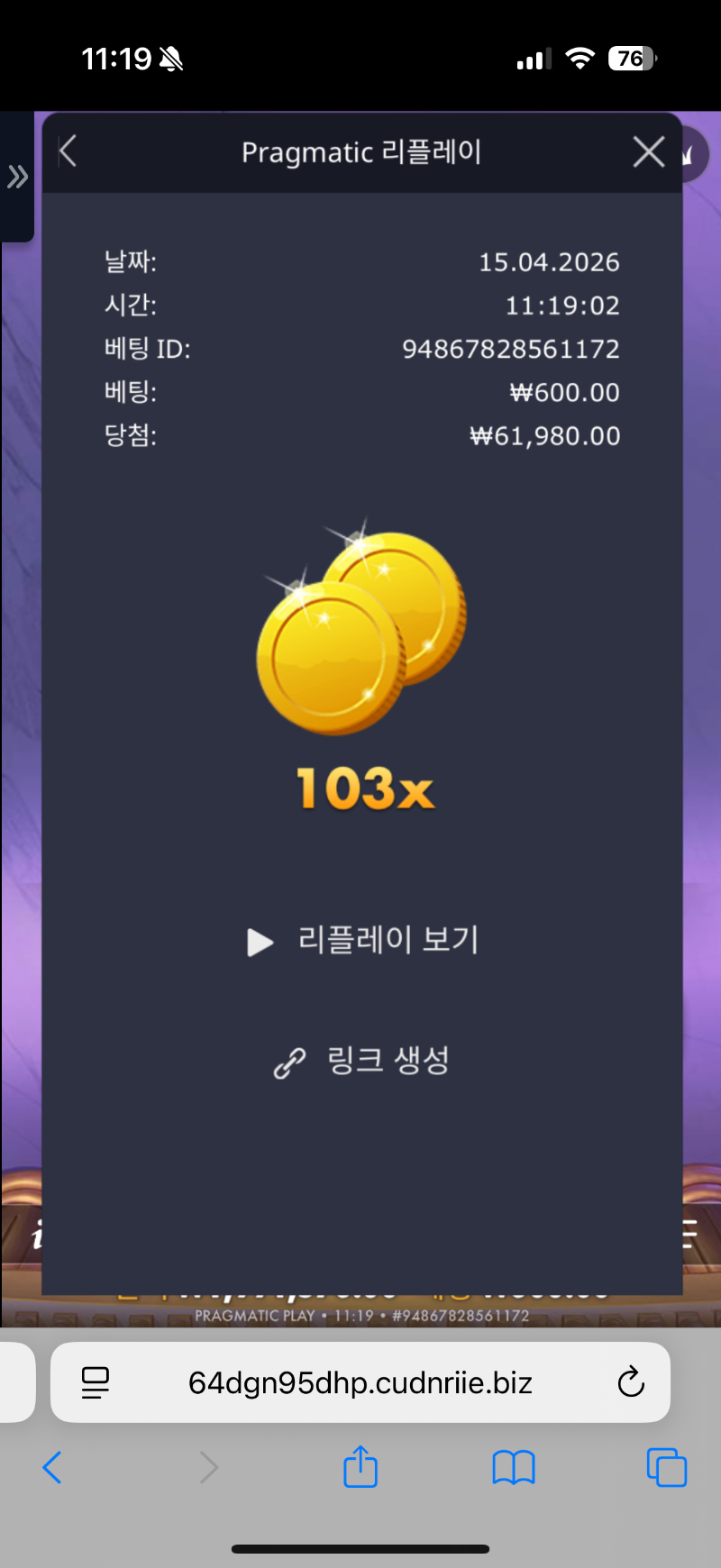This screenshot has height=1568, width=721.
Task: Generate a share link with 링크 생성
Action: pos(362,1062)
